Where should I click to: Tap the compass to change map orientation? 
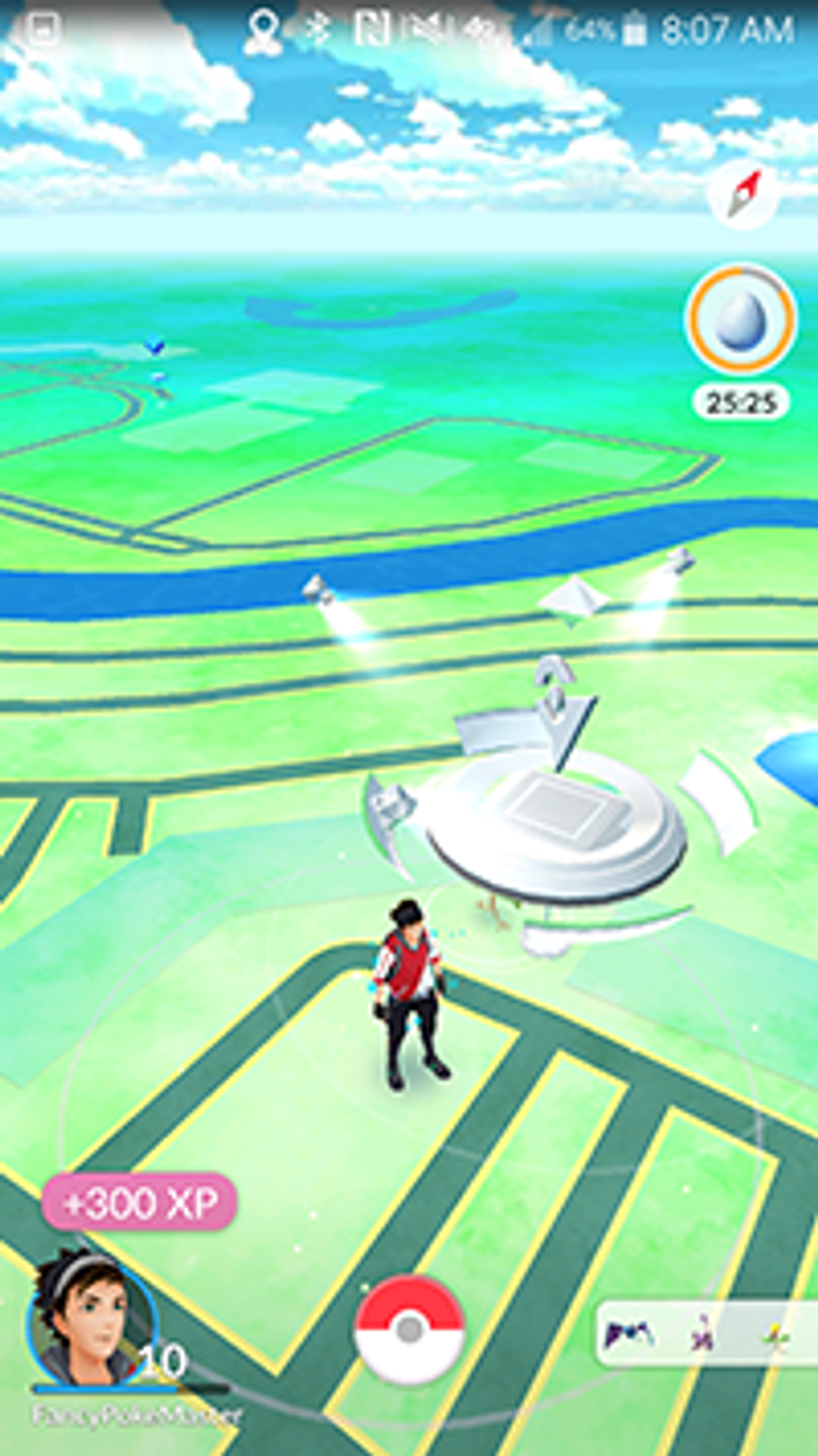742,195
